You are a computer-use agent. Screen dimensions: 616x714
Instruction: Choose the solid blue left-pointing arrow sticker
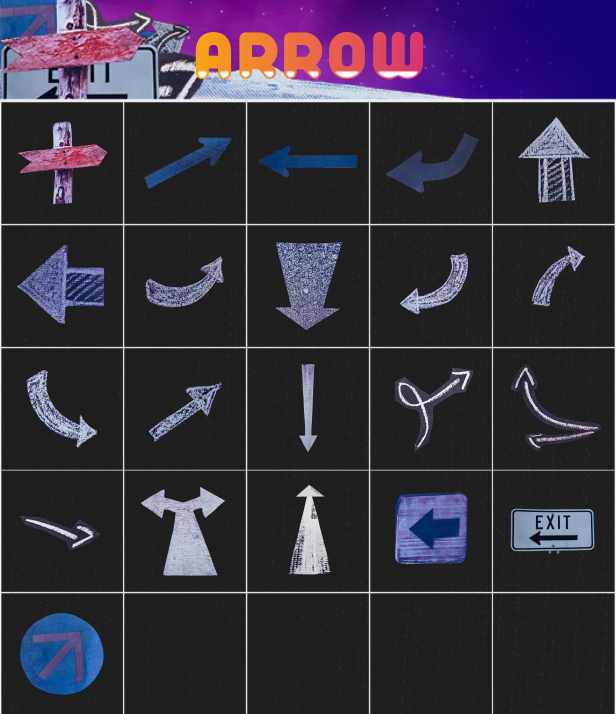308,161
